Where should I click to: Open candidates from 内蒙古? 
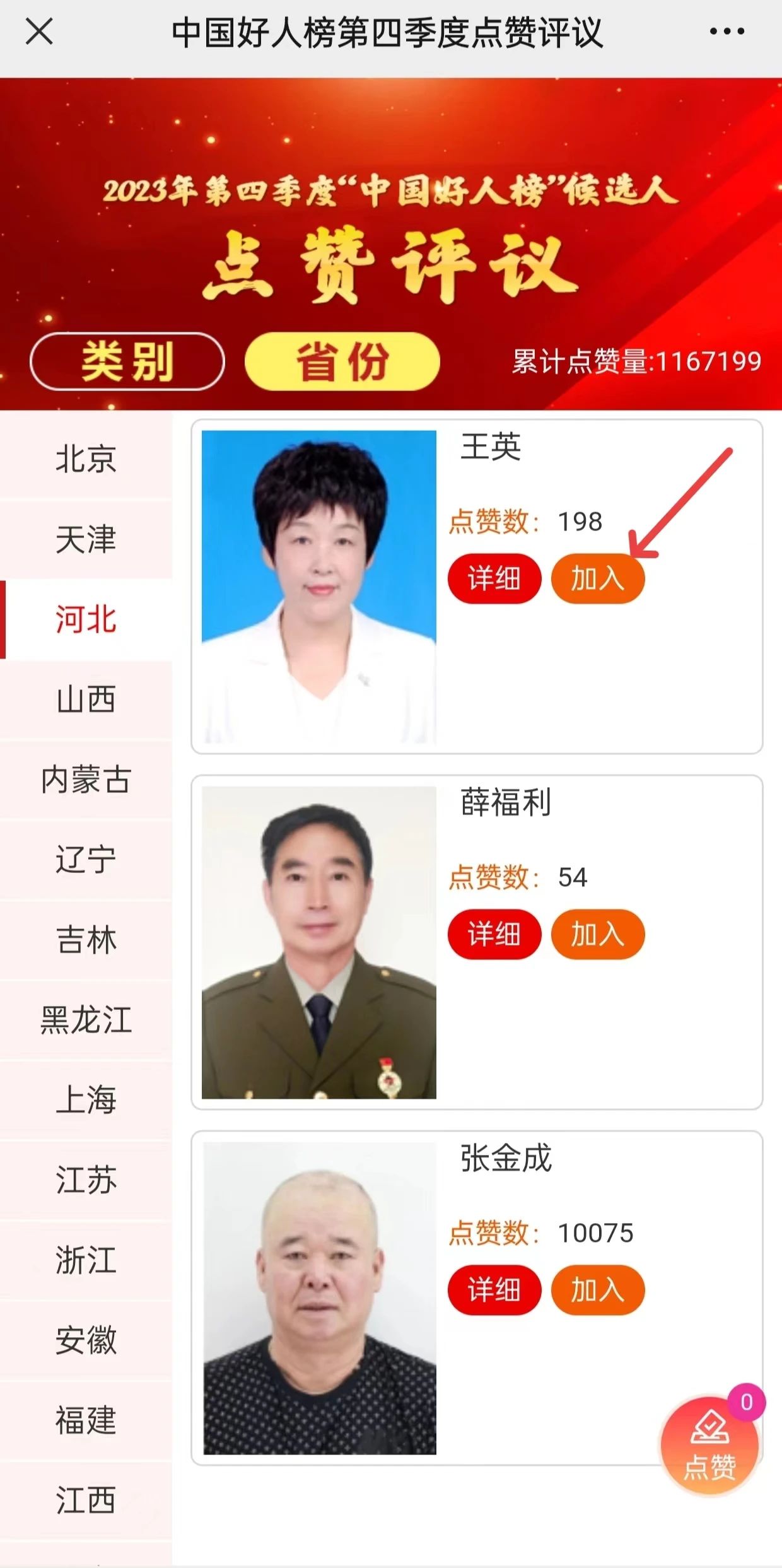[86, 780]
